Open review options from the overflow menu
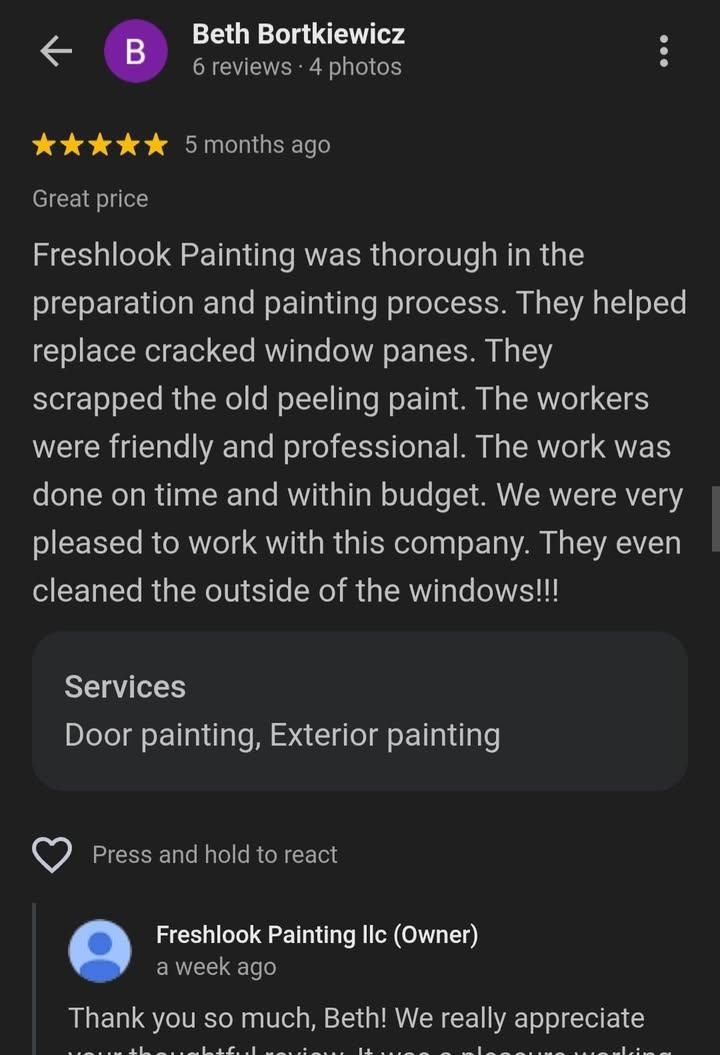 (663, 50)
